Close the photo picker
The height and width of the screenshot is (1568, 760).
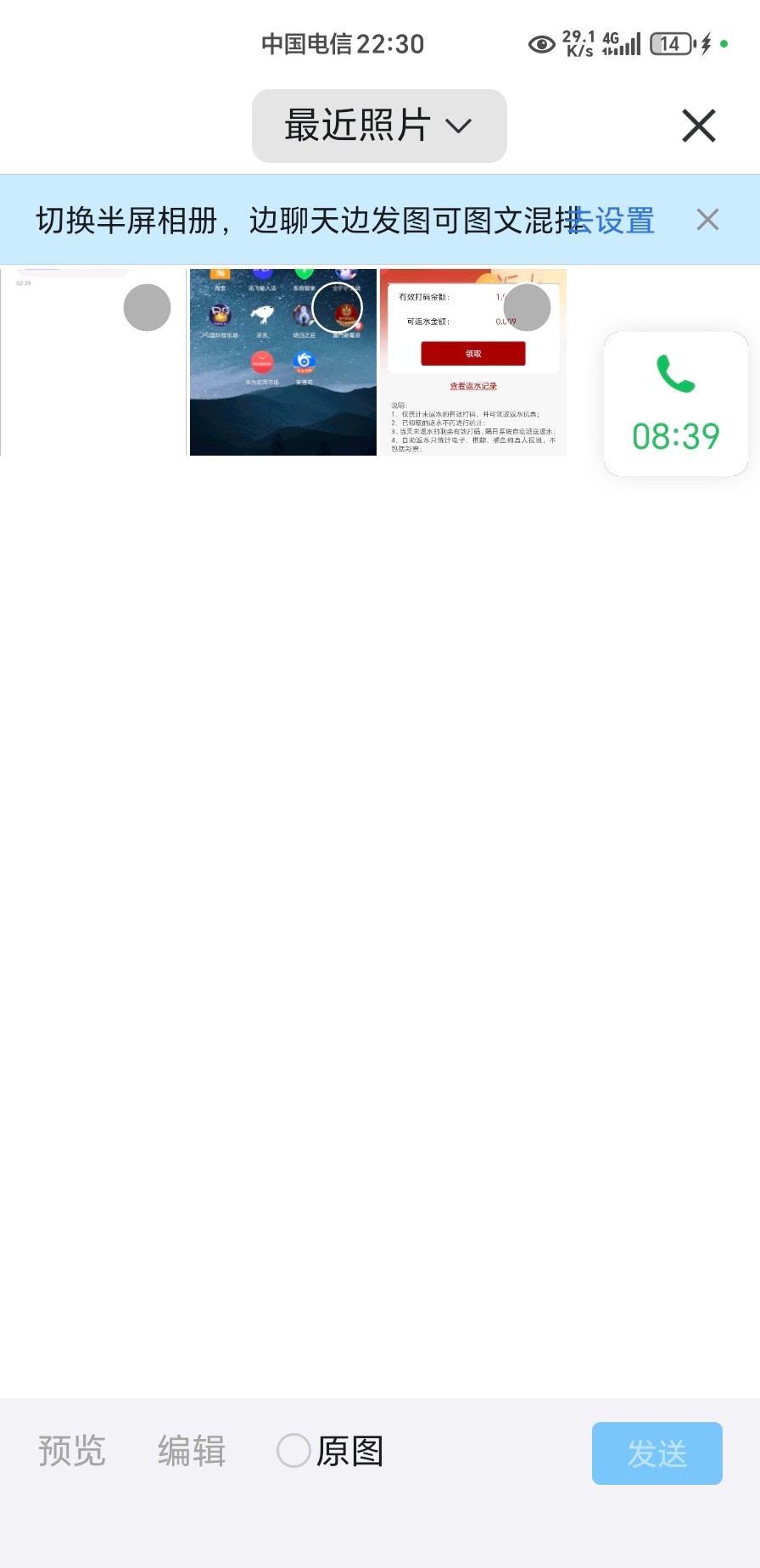click(x=698, y=126)
